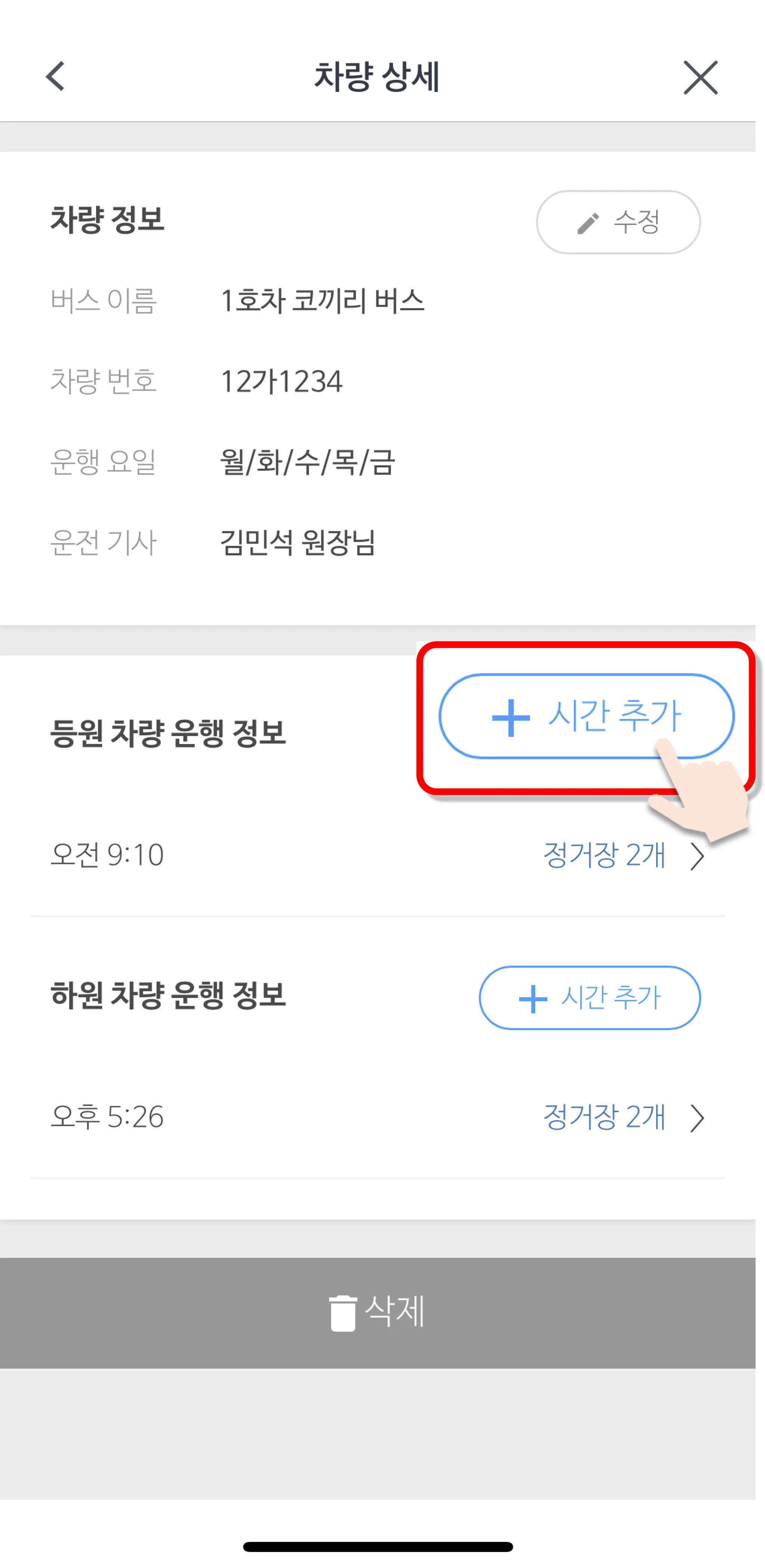Add a time under 등원 차량 운행 정보

(x=586, y=716)
